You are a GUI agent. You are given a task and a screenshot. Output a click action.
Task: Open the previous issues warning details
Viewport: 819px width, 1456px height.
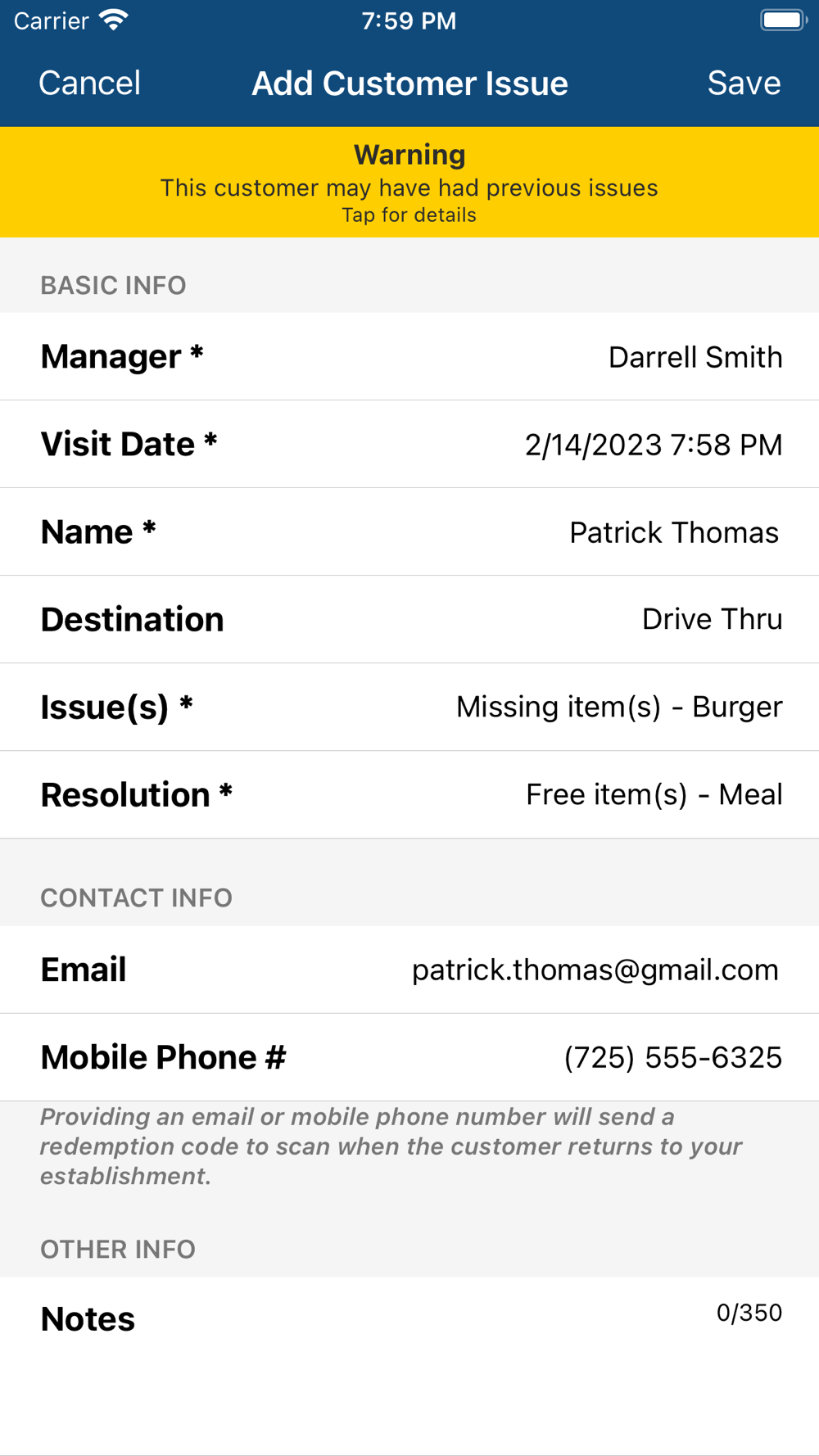[409, 183]
